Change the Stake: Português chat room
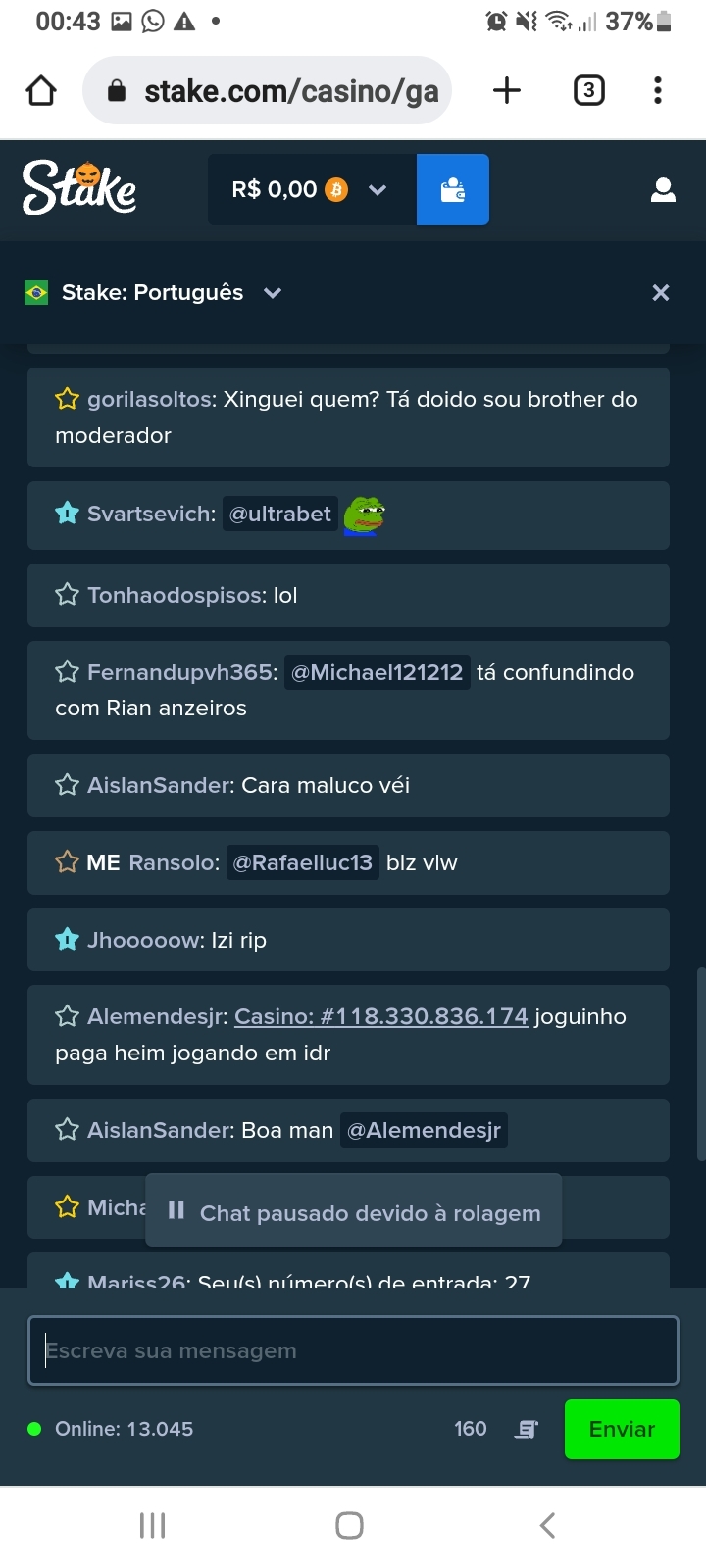 tap(154, 292)
